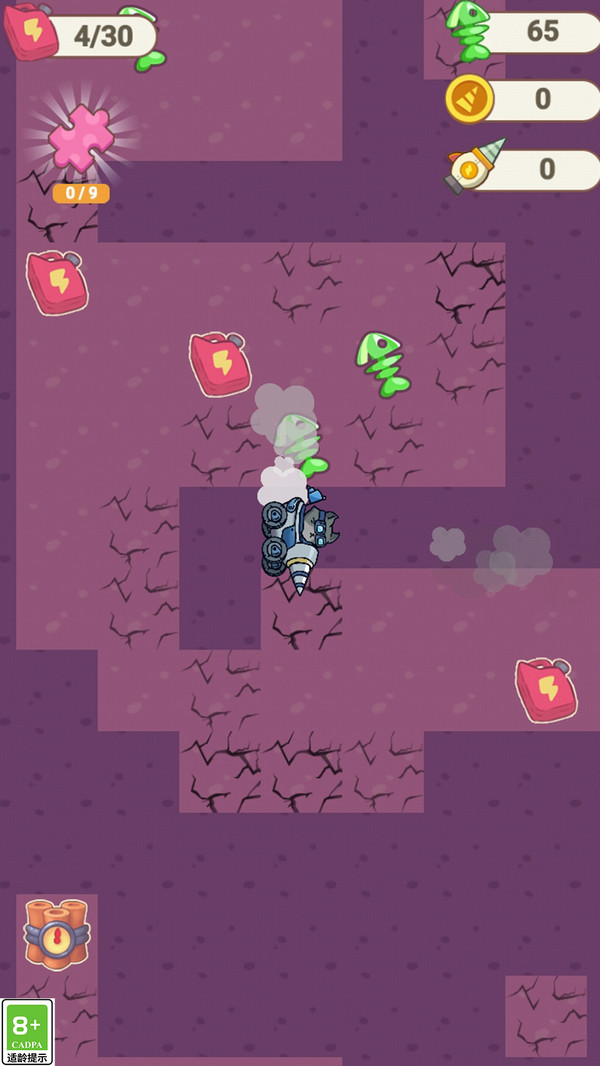Open the CADPA 8+ age rating notice

click(27, 1031)
